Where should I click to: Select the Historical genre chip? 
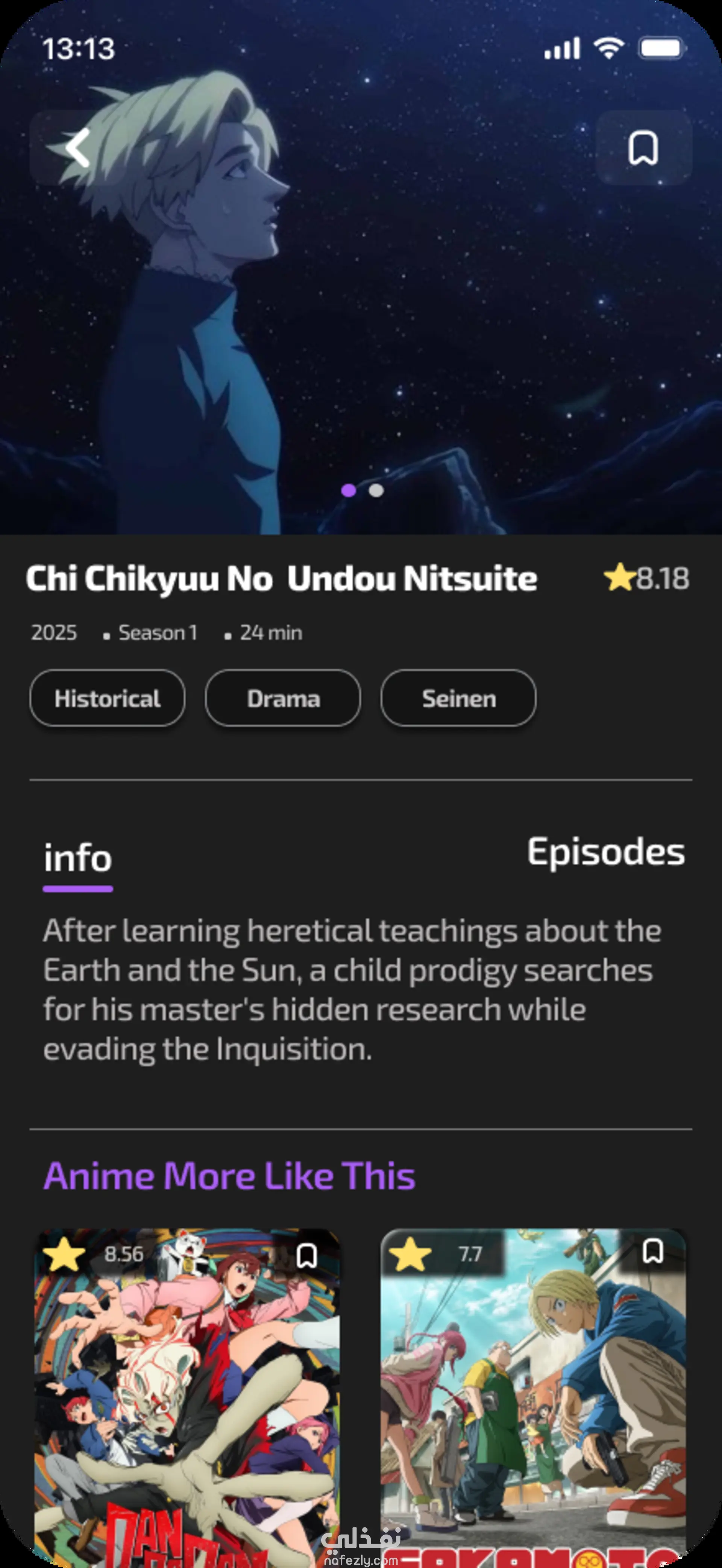click(x=107, y=698)
